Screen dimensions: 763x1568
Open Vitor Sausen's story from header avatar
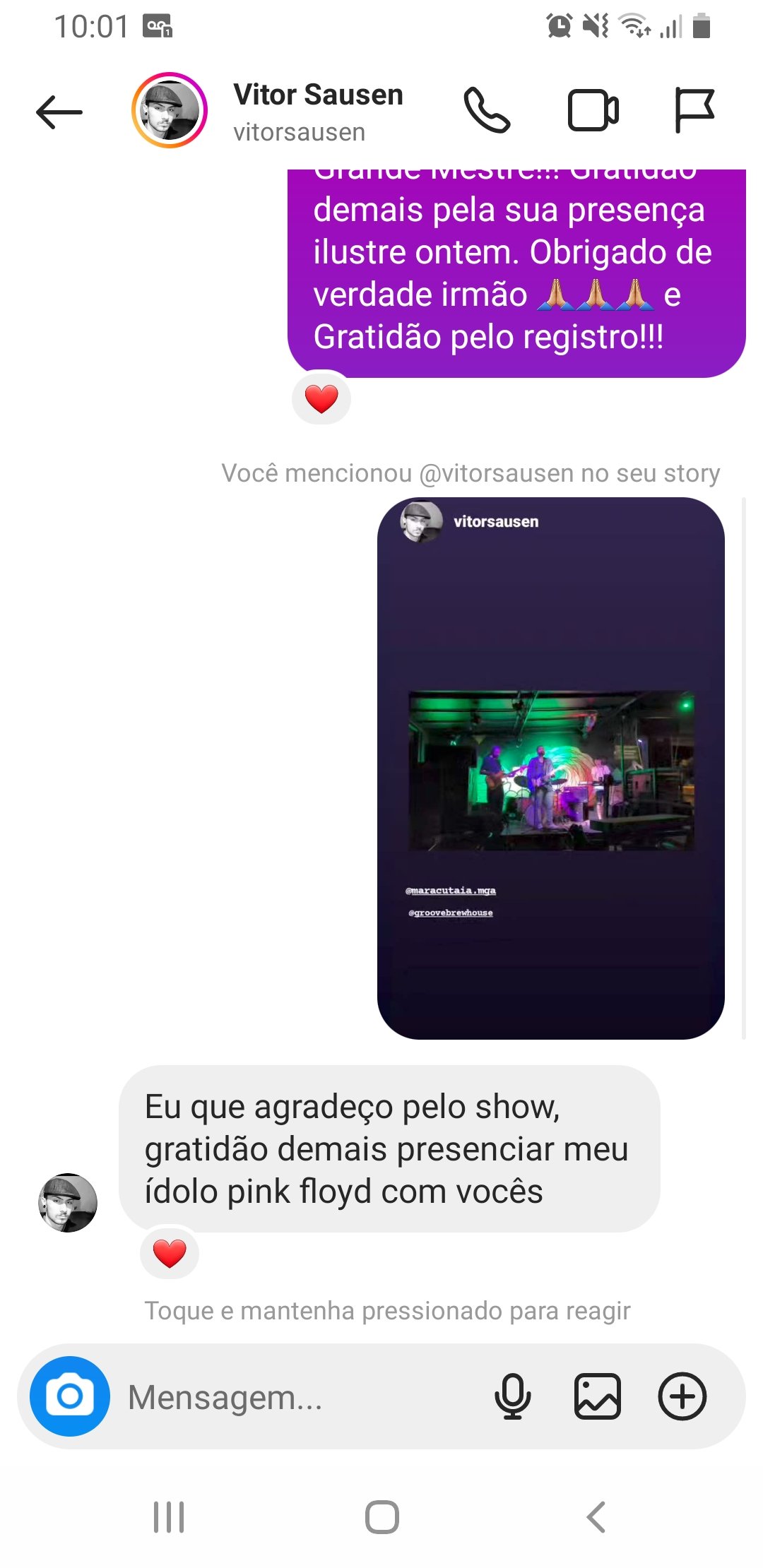pyautogui.click(x=170, y=111)
